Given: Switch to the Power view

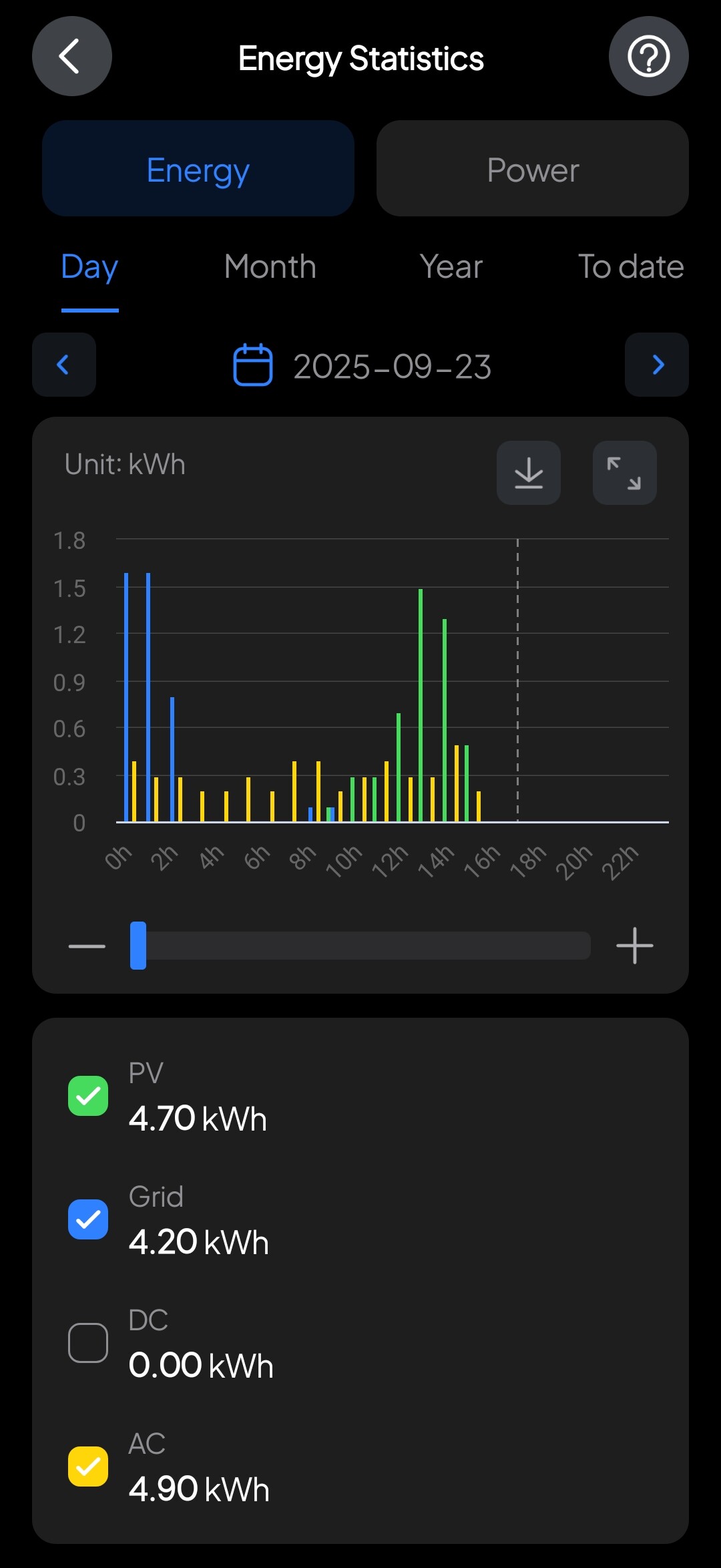Looking at the screenshot, I should click(x=532, y=168).
